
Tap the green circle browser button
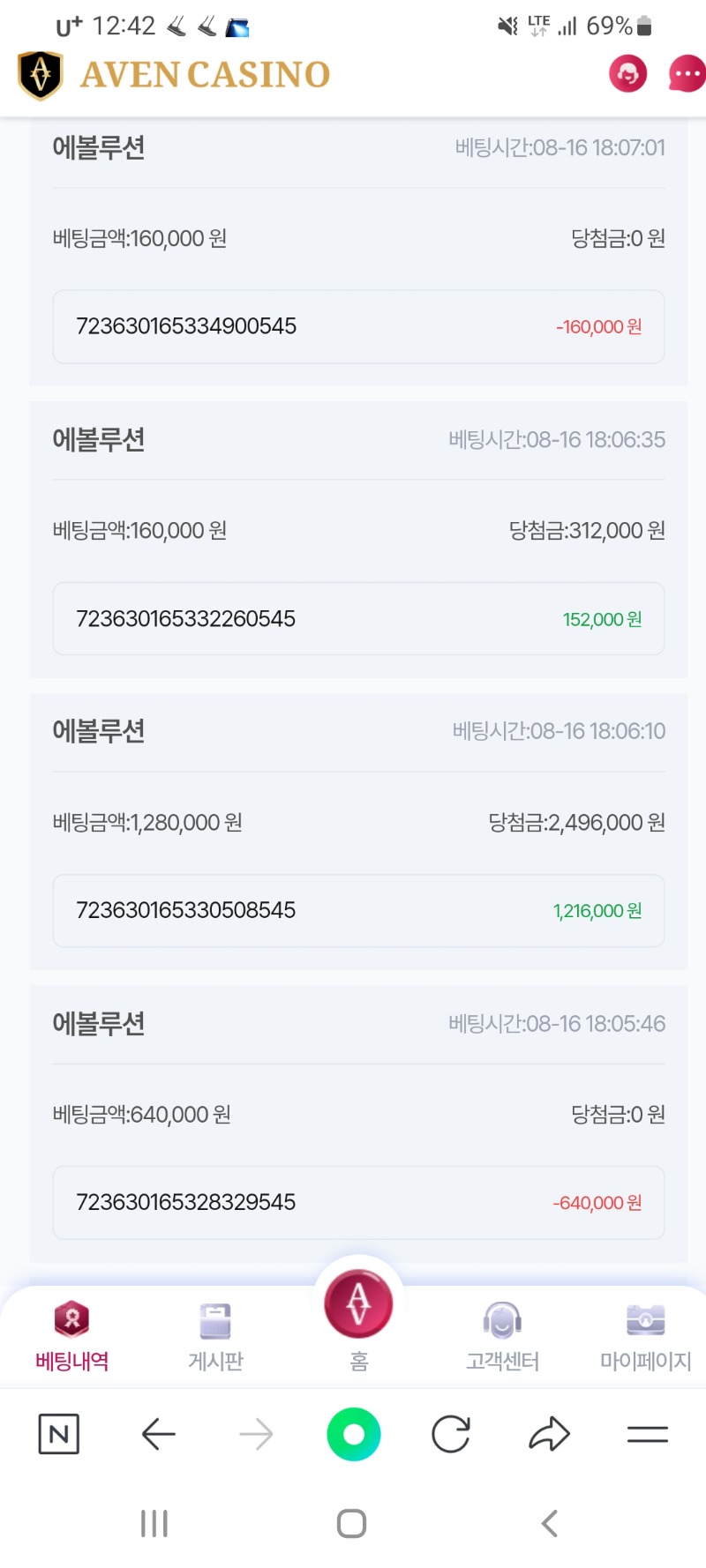[353, 1434]
